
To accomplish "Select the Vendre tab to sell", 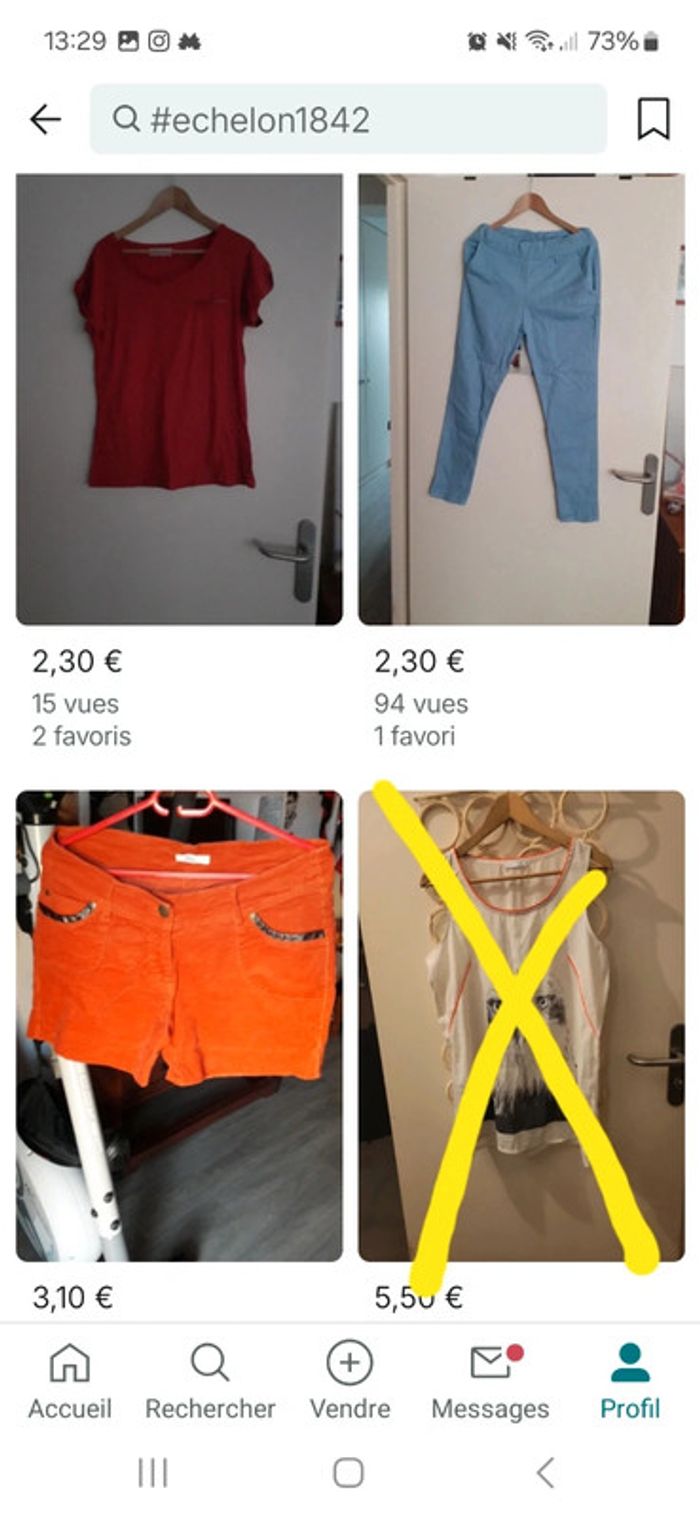I will click(350, 1382).
